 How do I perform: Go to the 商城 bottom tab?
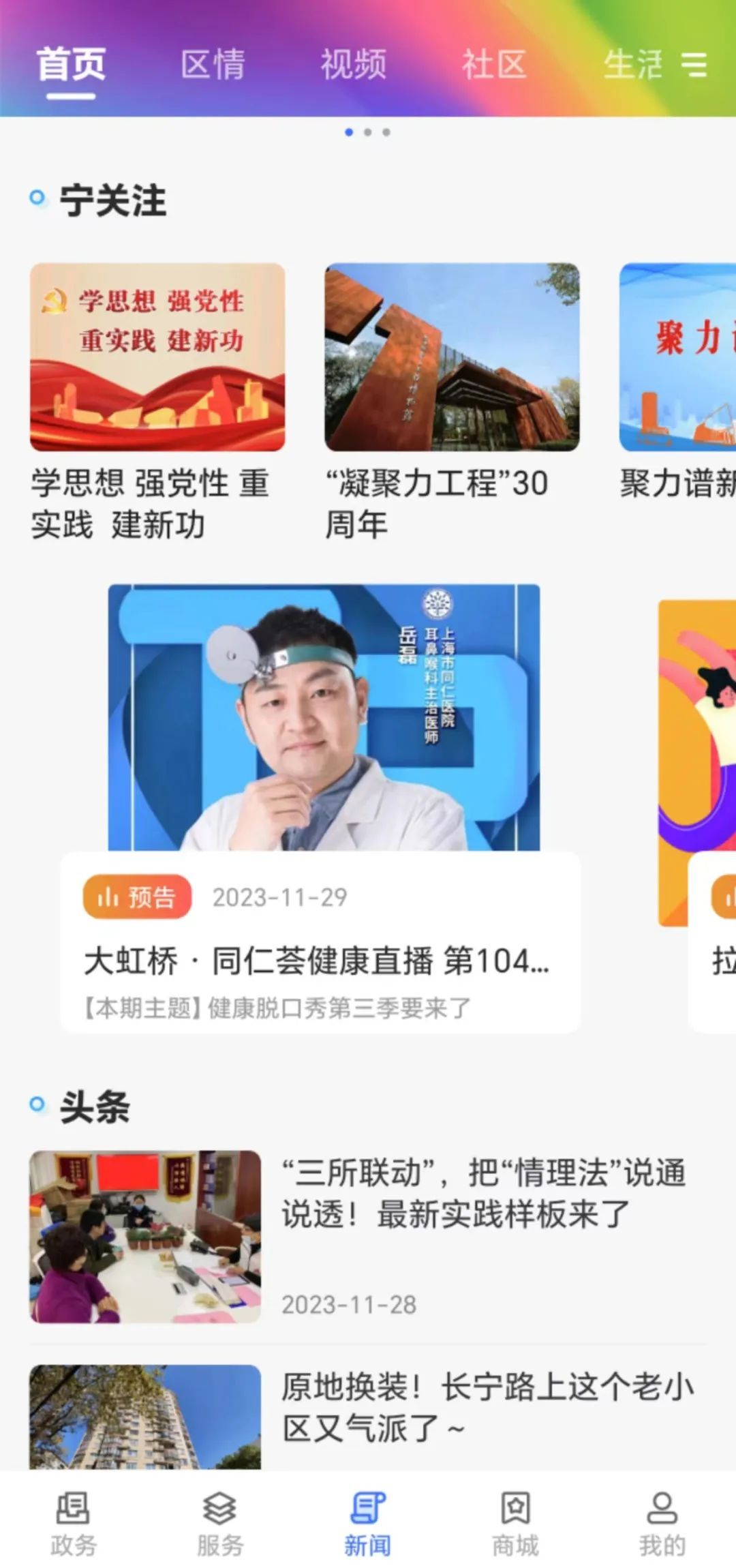coord(515,1524)
